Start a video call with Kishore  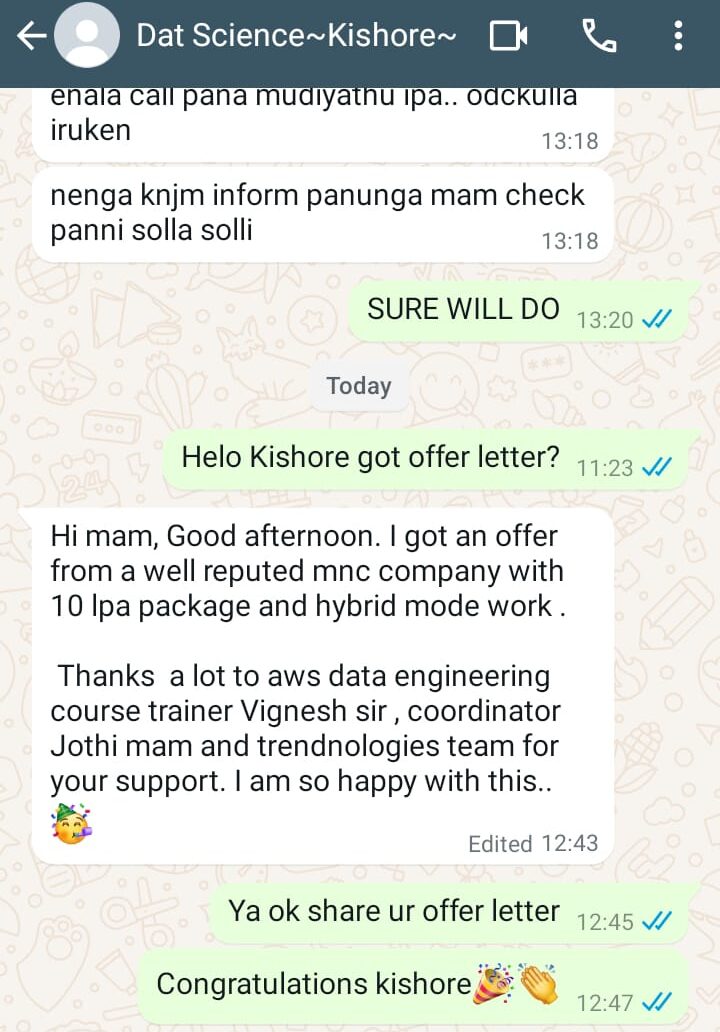tap(509, 38)
